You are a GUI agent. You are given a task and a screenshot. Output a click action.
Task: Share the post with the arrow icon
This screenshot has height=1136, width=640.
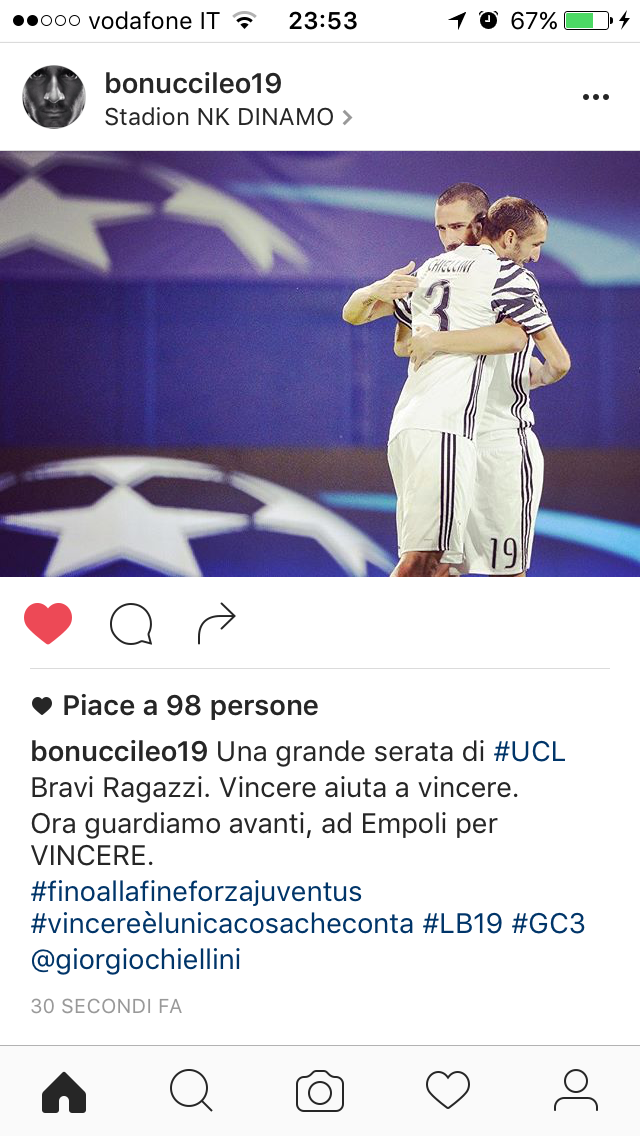(216, 624)
